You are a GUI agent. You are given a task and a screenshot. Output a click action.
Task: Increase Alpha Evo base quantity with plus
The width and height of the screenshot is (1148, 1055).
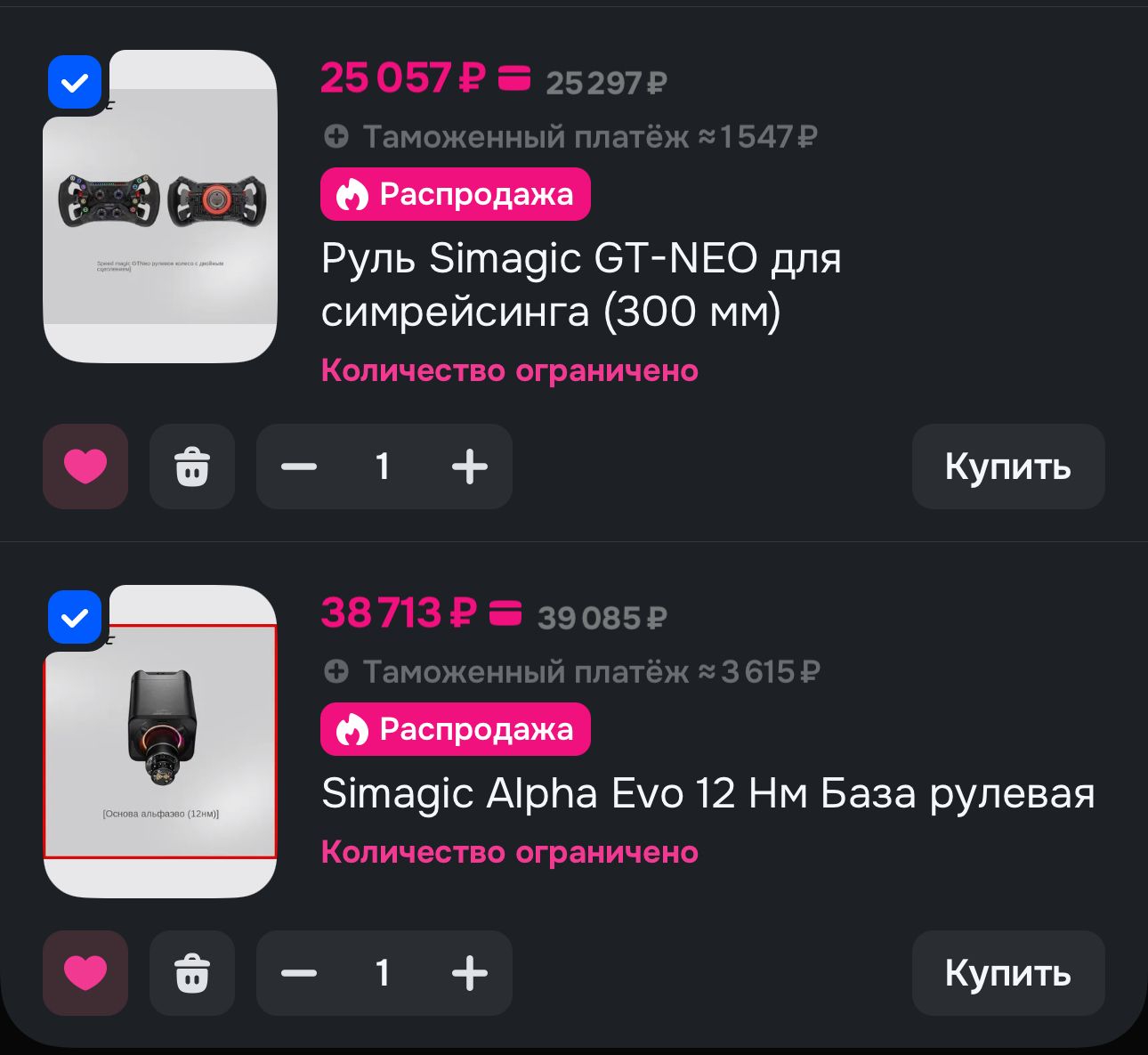[470, 973]
